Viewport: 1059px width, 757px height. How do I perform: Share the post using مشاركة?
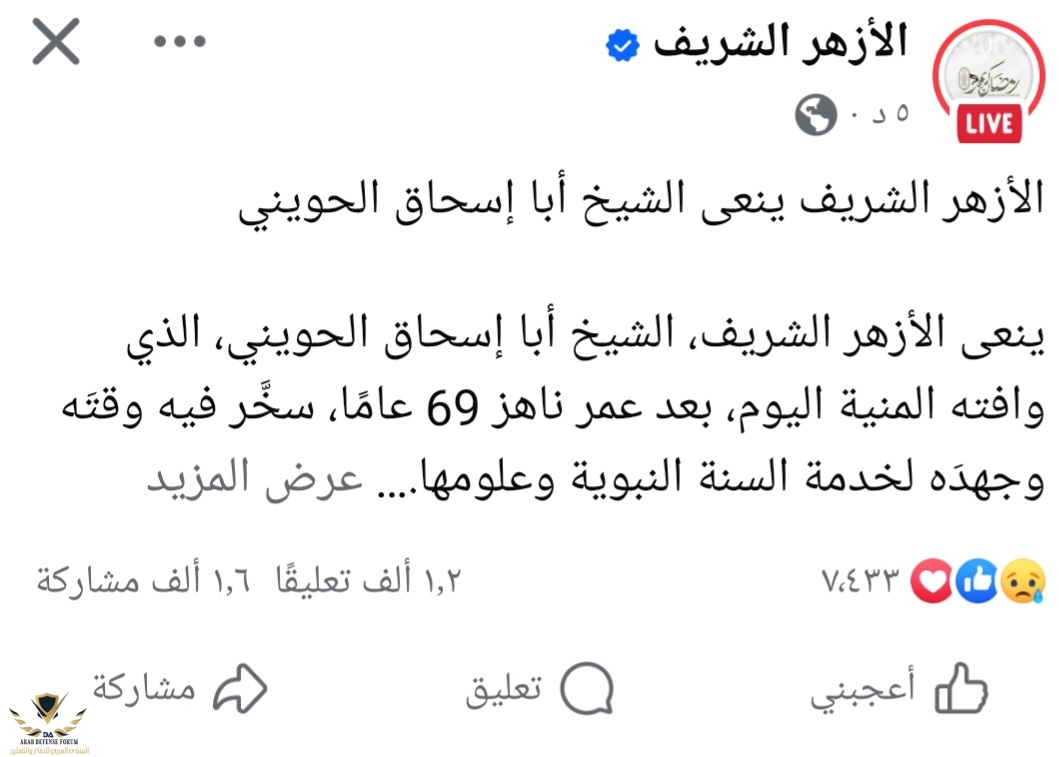tap(180, 688)
